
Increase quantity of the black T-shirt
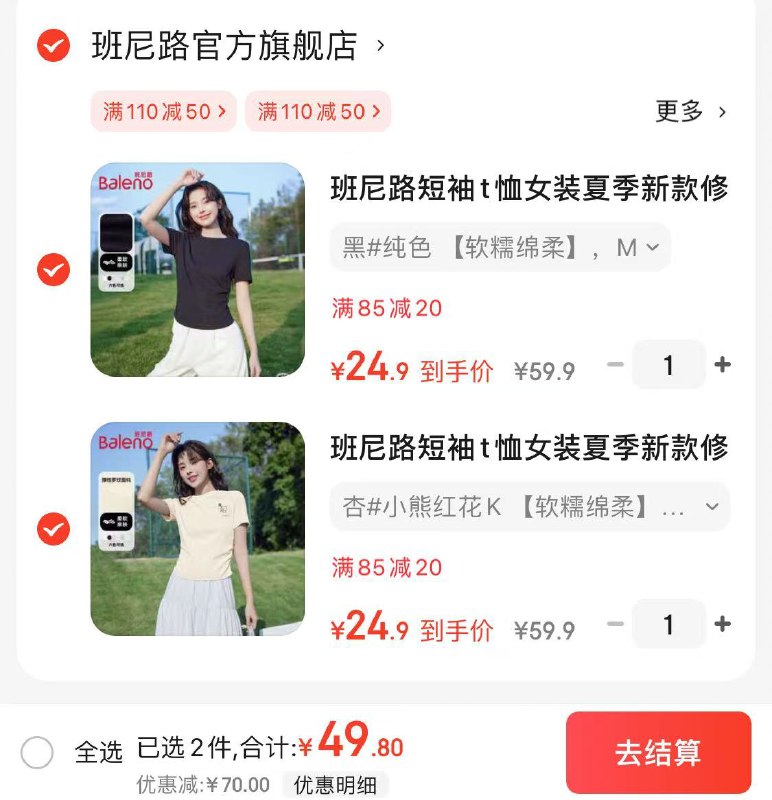click(x=722, y=366)
